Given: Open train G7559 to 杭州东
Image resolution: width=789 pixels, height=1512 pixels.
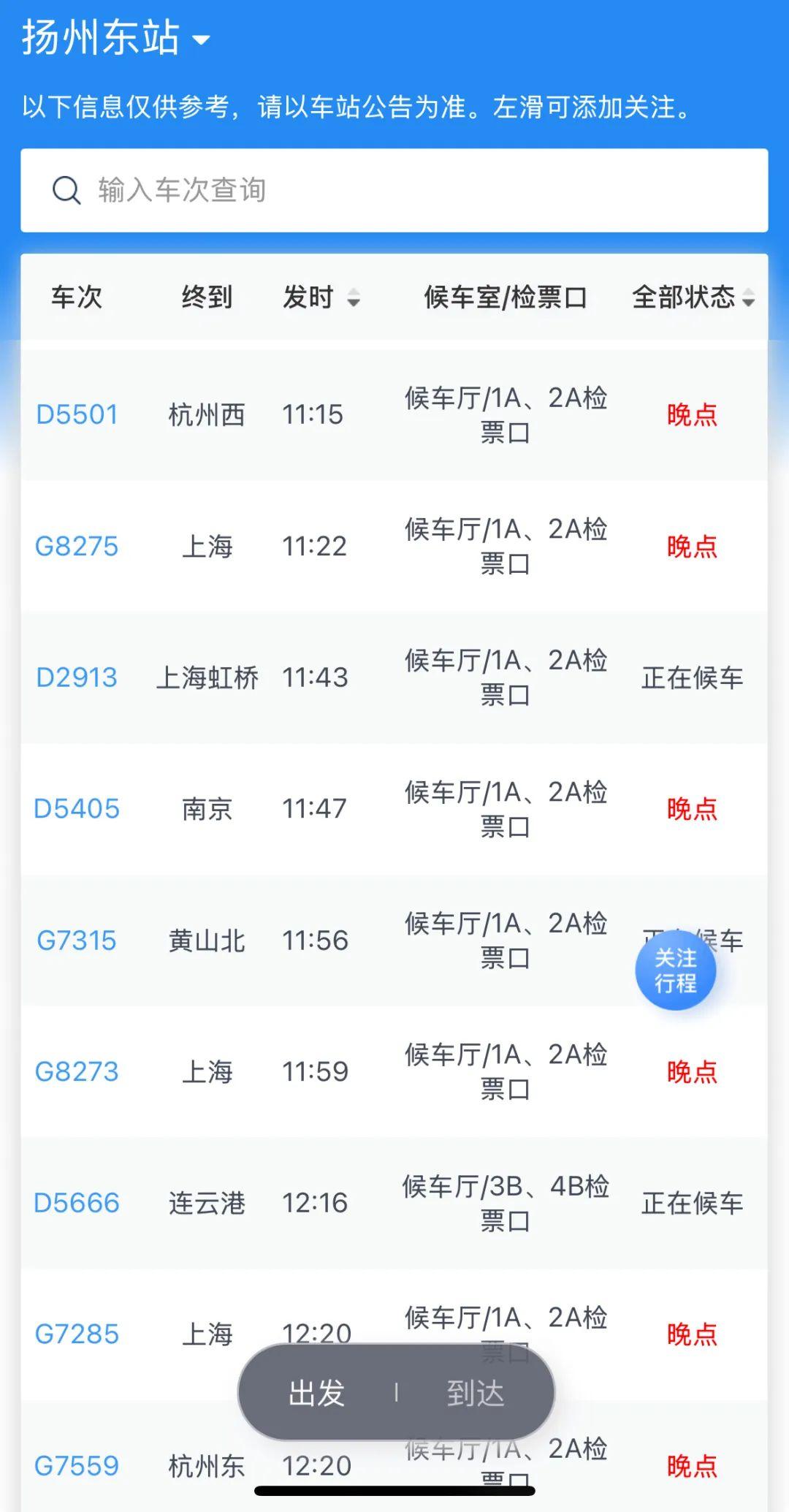Looking at the screenshot, I should [x=77, y=1465].
